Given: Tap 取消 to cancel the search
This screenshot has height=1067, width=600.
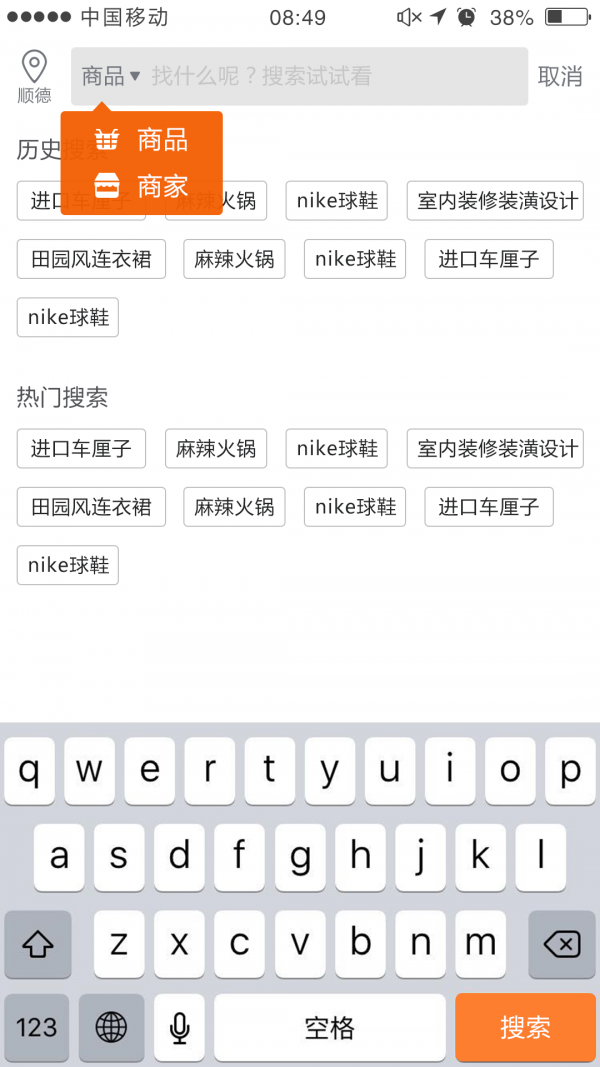Looking at the screenshot, I should [x=560, y=77].
